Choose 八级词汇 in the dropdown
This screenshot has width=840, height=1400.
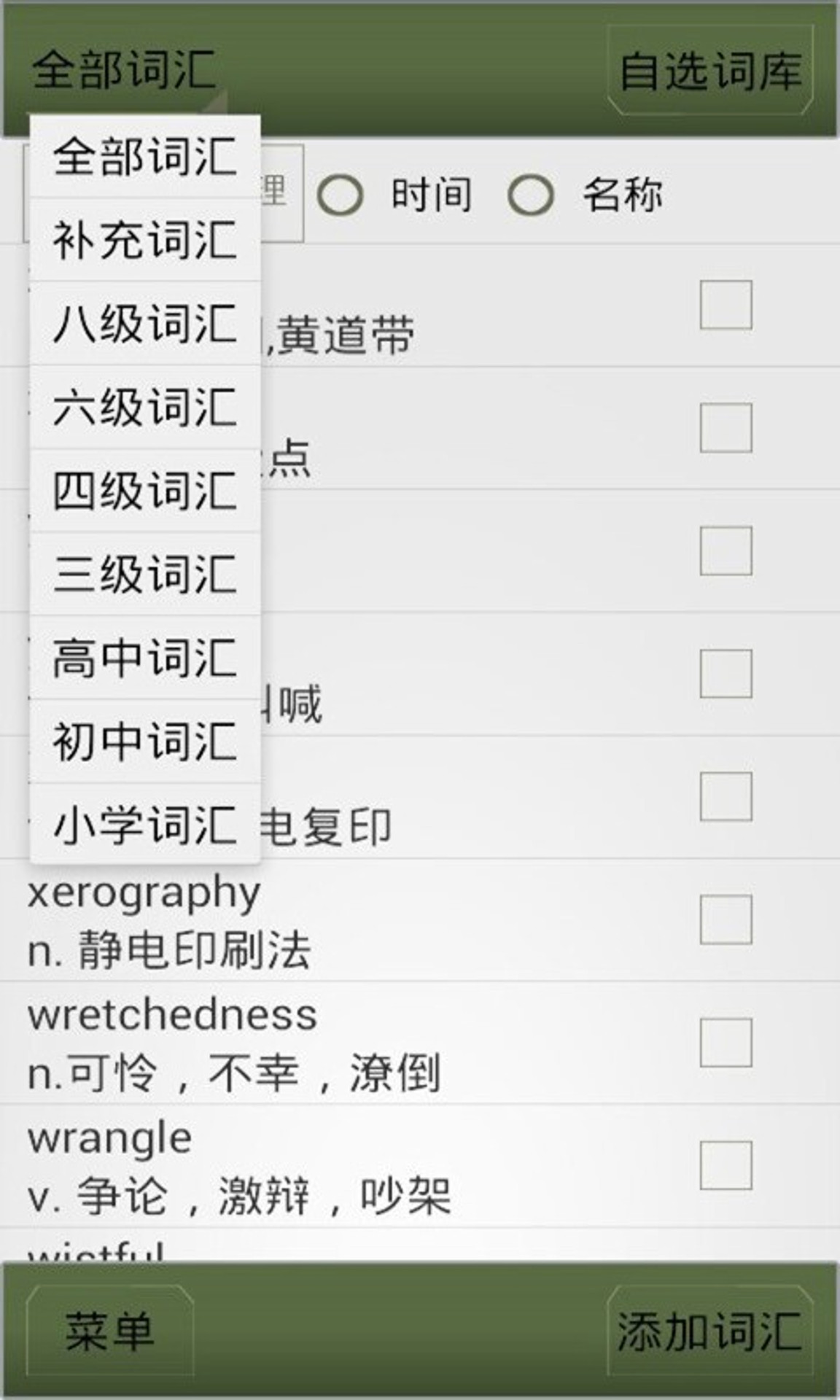(144, 324)
